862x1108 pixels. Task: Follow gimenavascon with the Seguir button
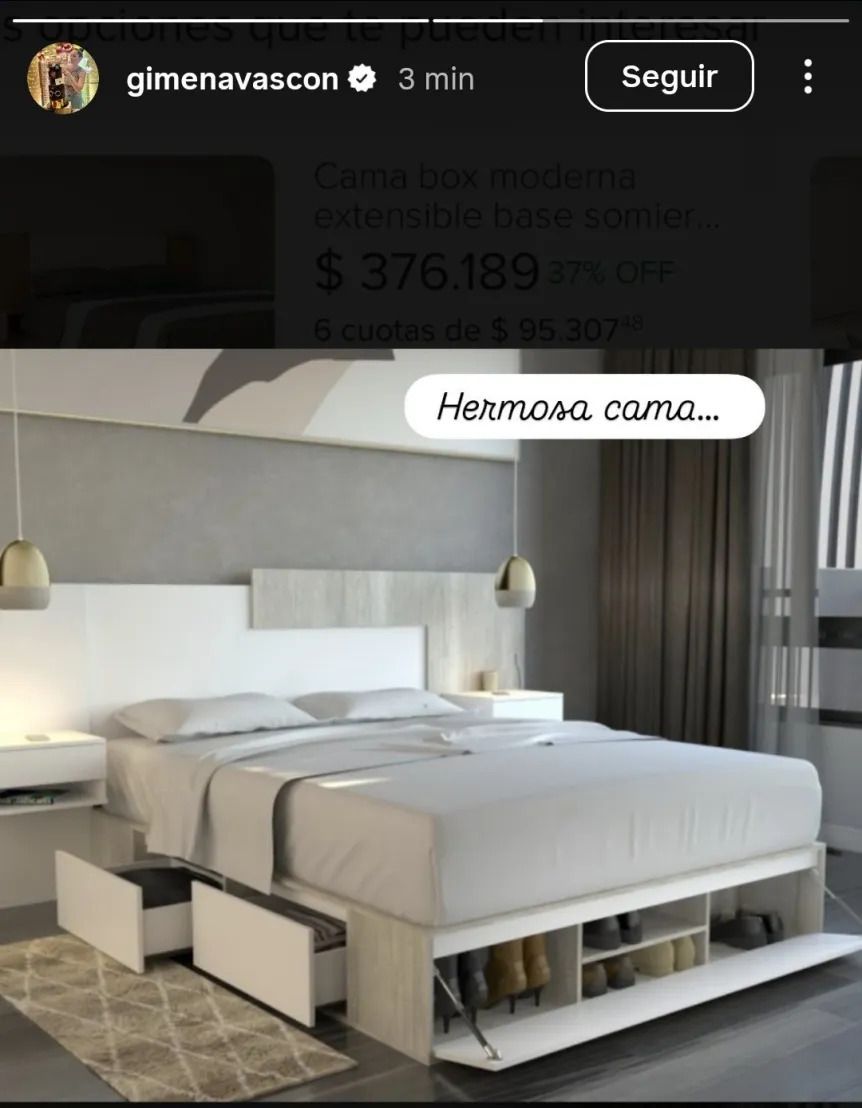pos(669,77)
